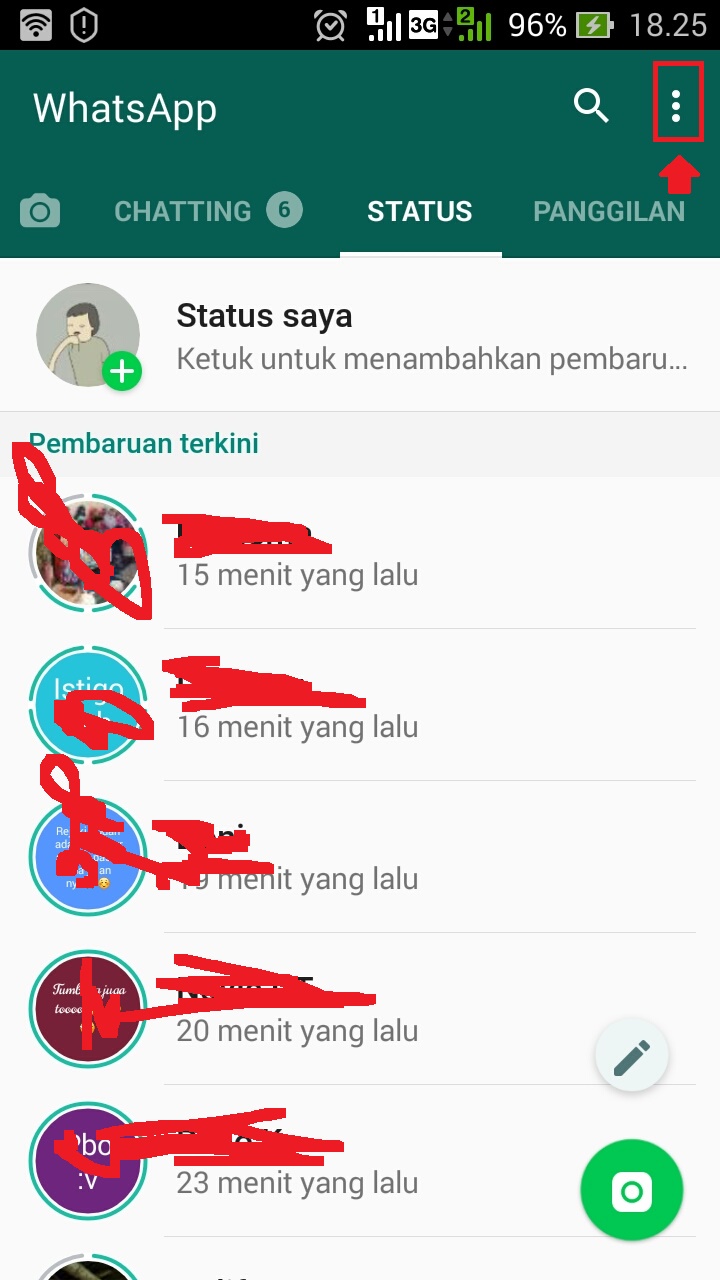Tap the pencil icon to write text status
Viewport: 720px width, 1280px height.
pos(631,1054)
